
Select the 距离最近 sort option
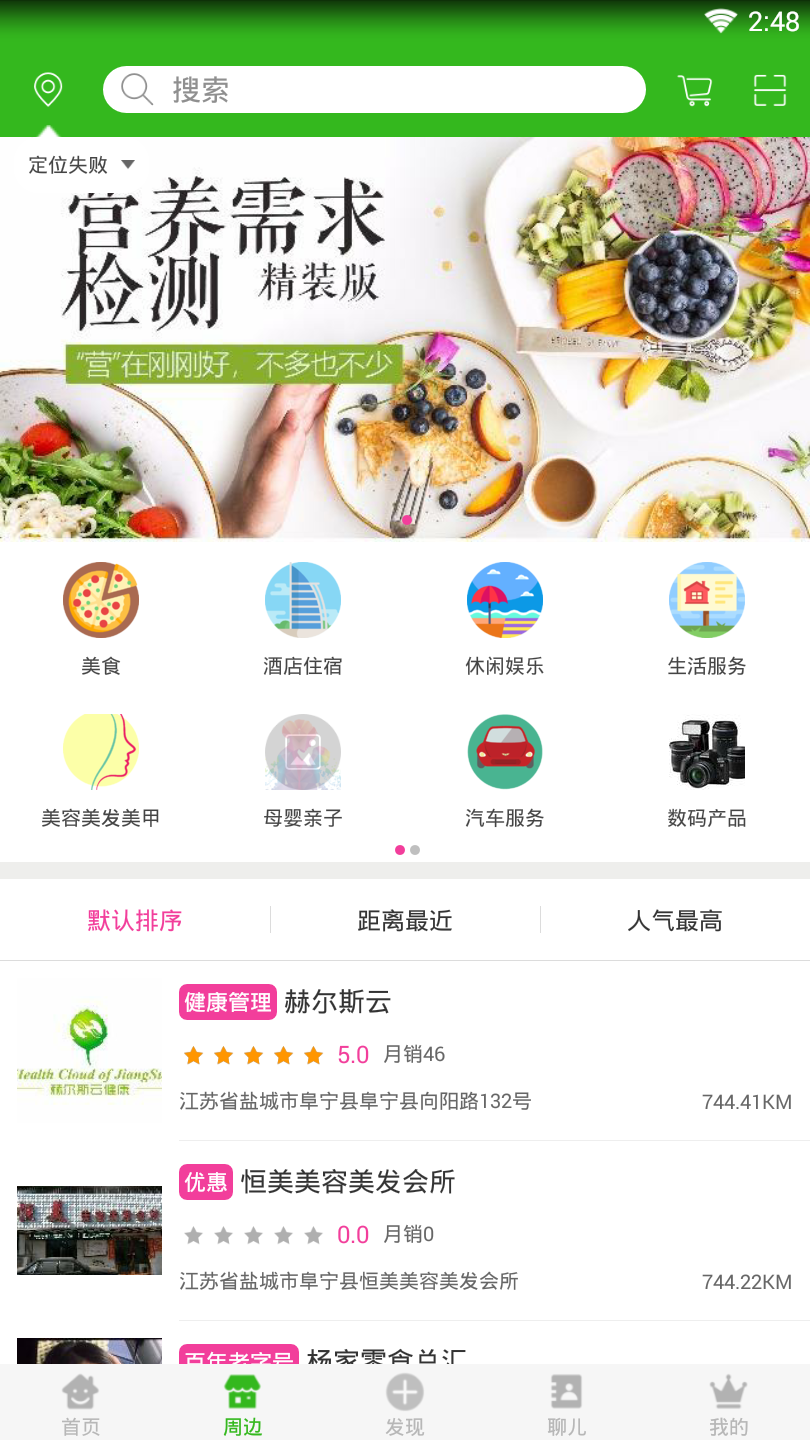coord(404,919)
